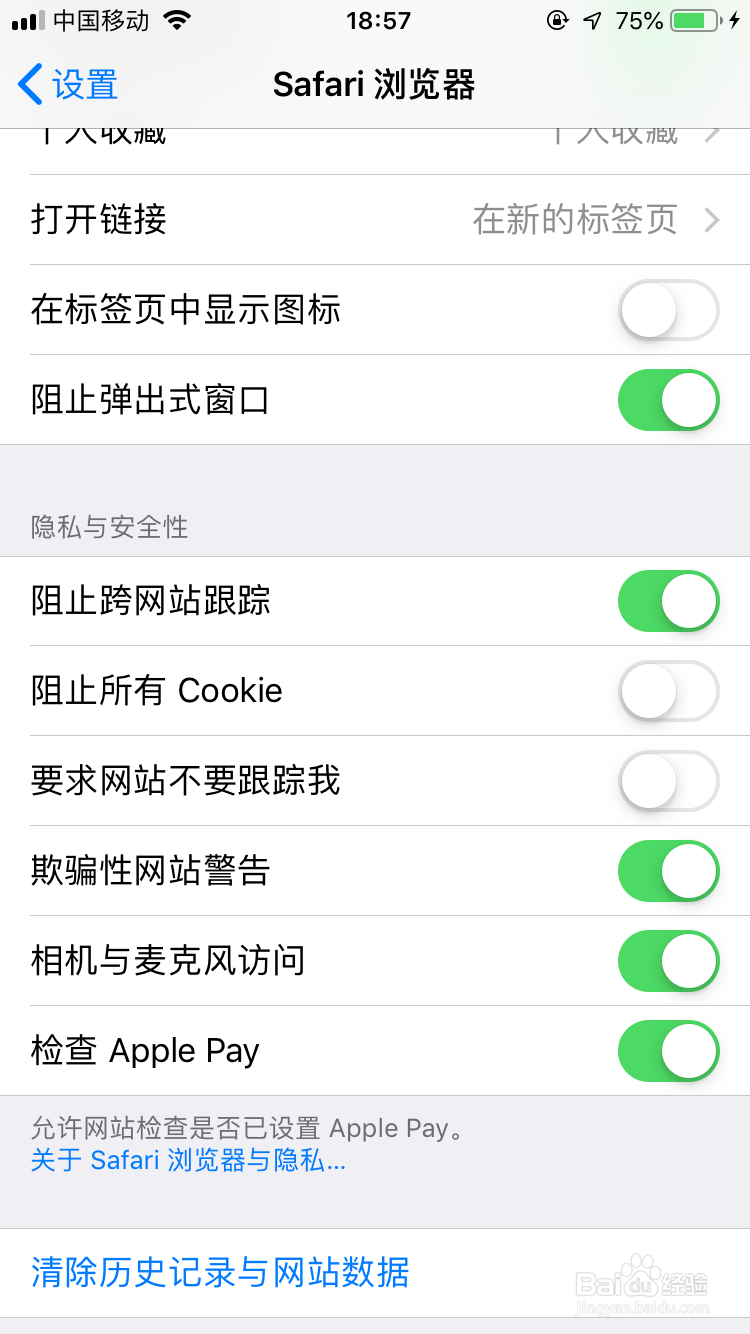Expand the 个人收藏 row
Viewport: 750px width, 1334px height.
375,135
